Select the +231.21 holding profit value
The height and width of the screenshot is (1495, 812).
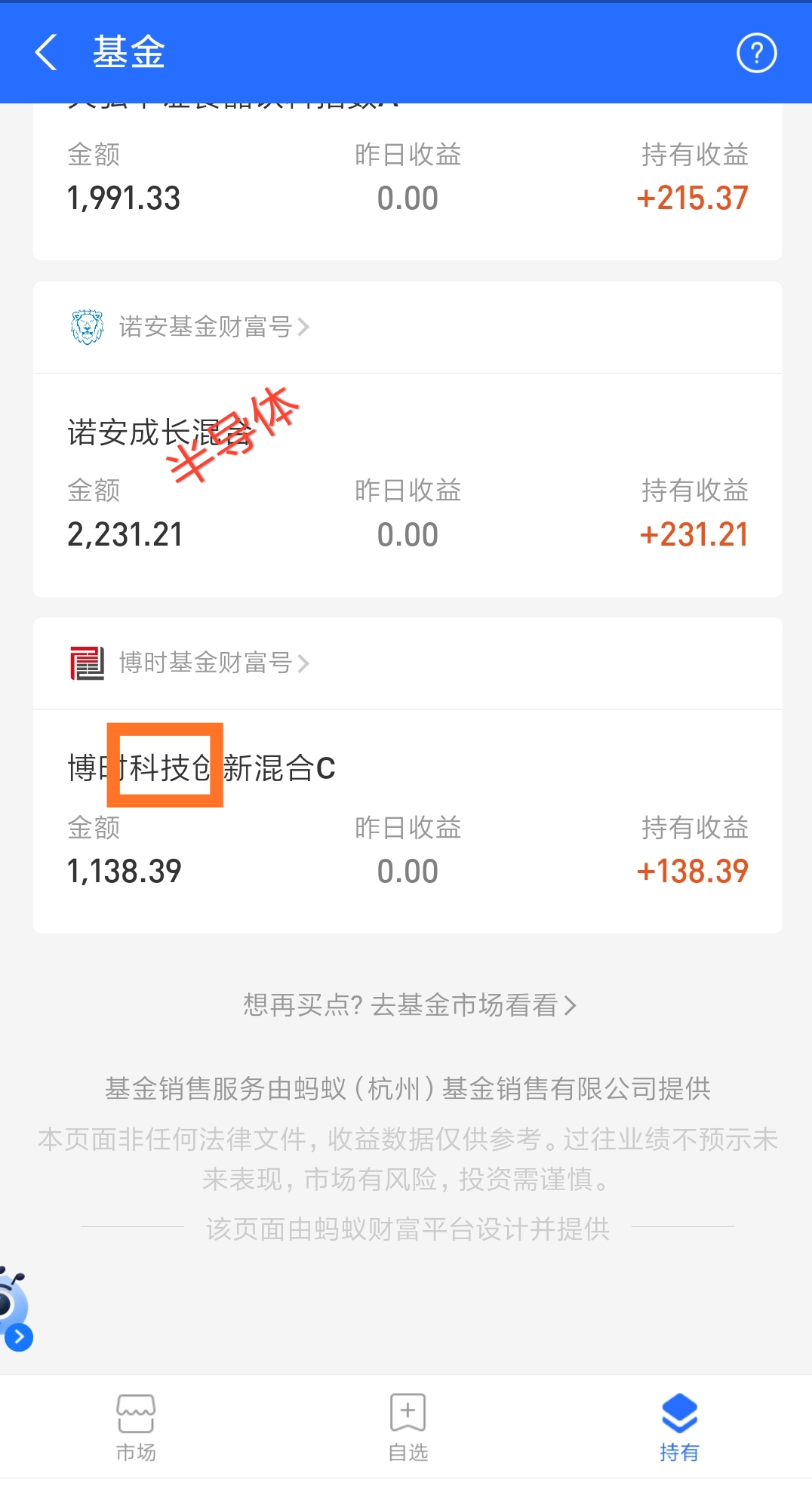[694, 534]
